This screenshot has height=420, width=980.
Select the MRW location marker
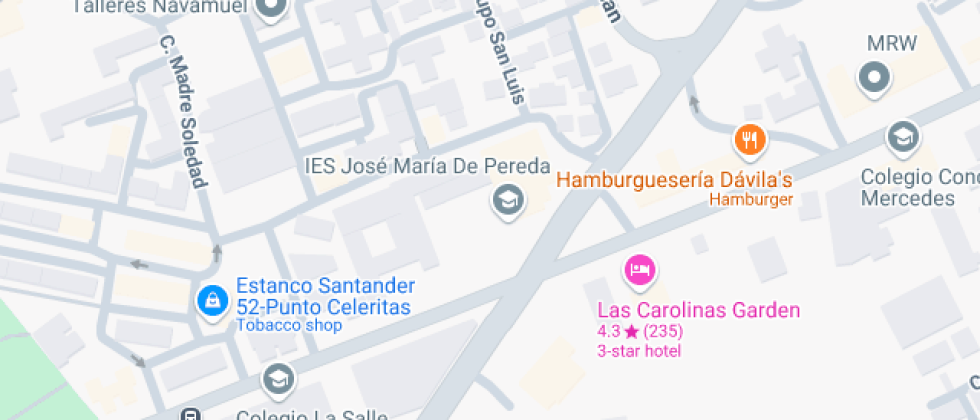click(875, 77)
